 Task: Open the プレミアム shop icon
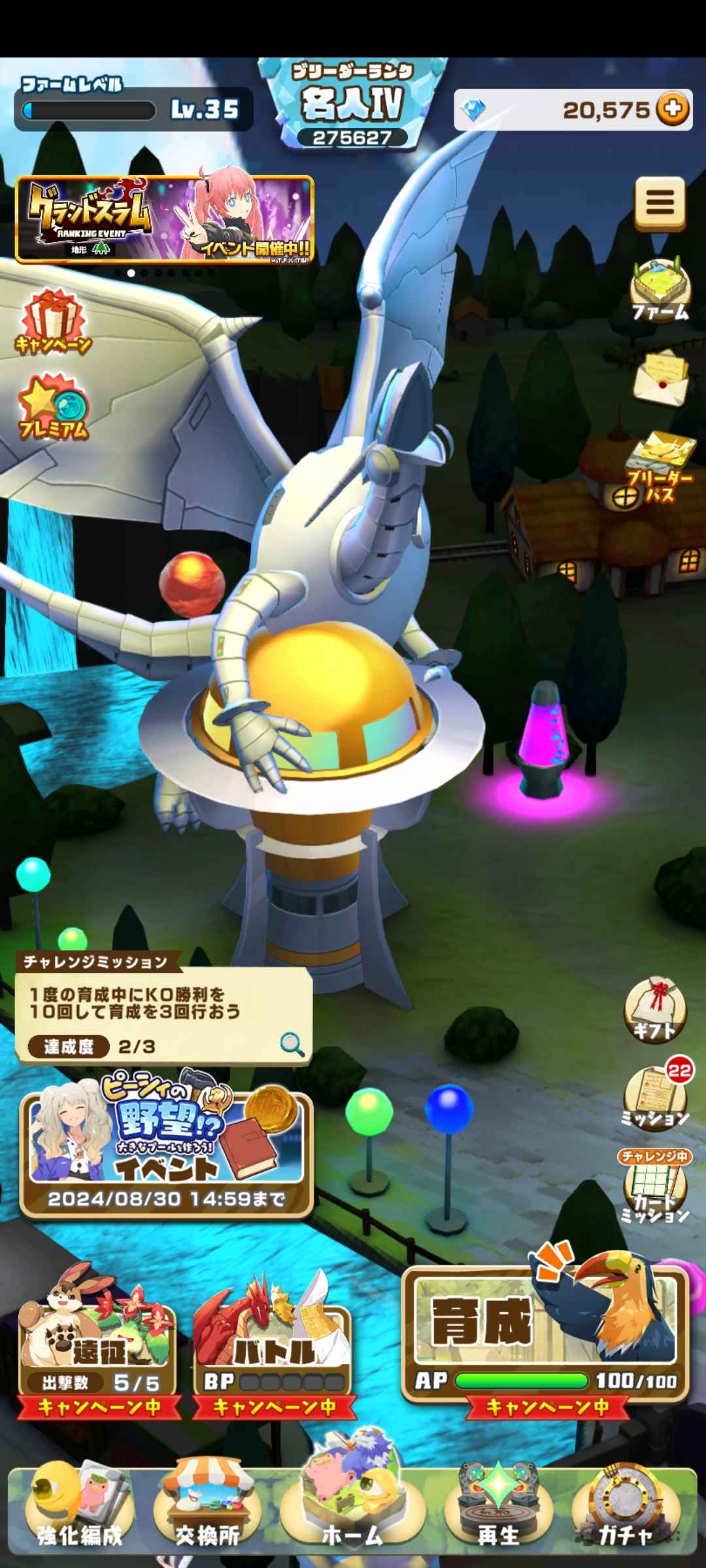coord(54,407)
